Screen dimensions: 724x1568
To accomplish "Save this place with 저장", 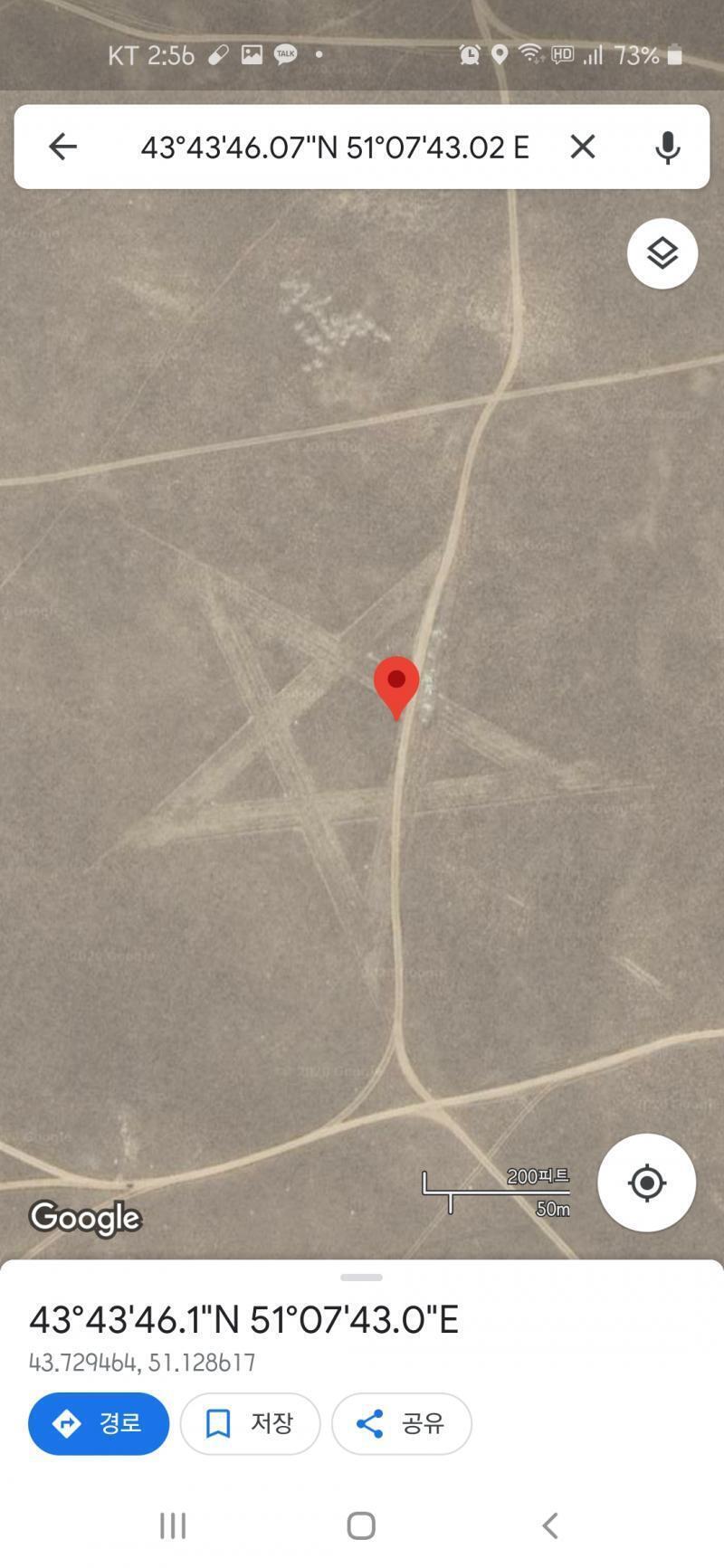I will coord(250,1423).
